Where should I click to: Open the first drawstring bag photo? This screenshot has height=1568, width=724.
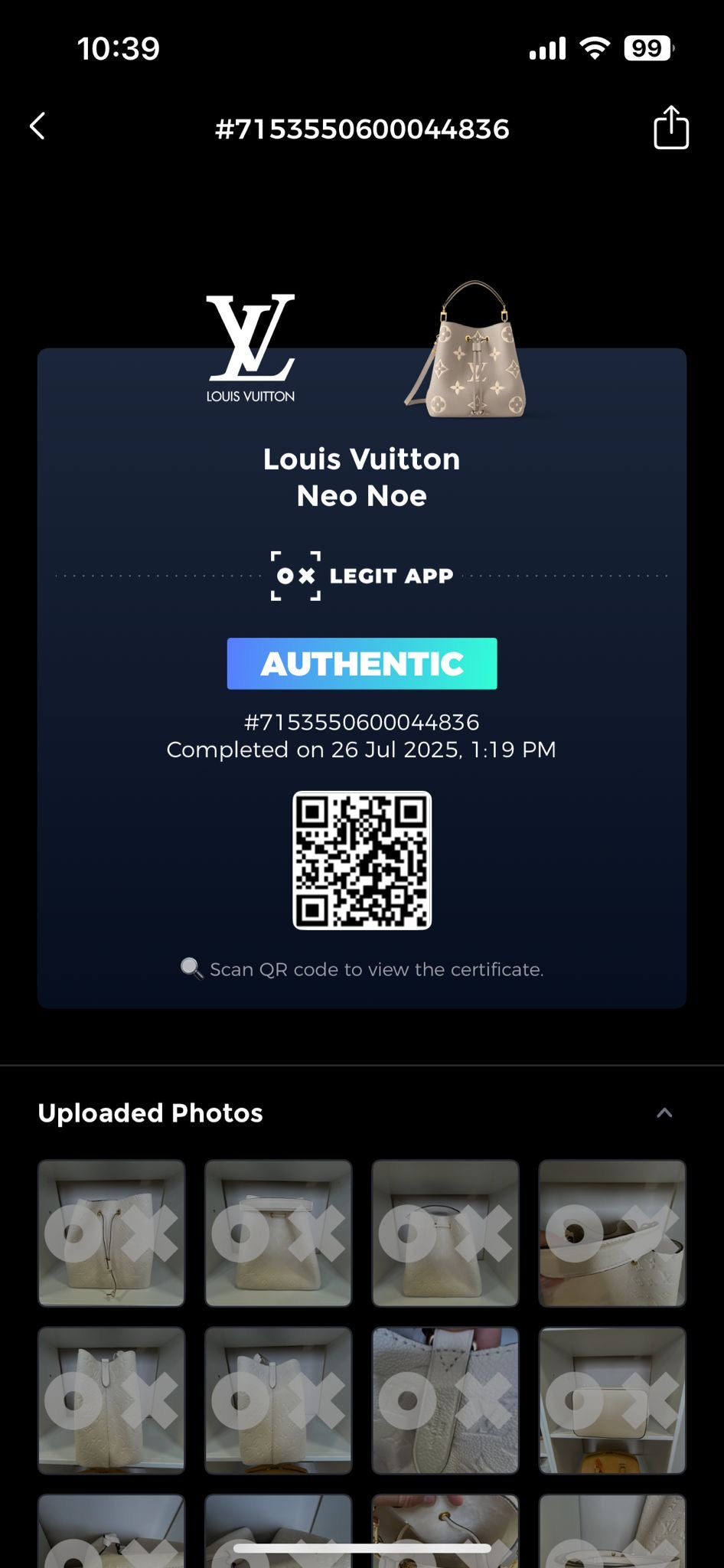pos(111,1233)
